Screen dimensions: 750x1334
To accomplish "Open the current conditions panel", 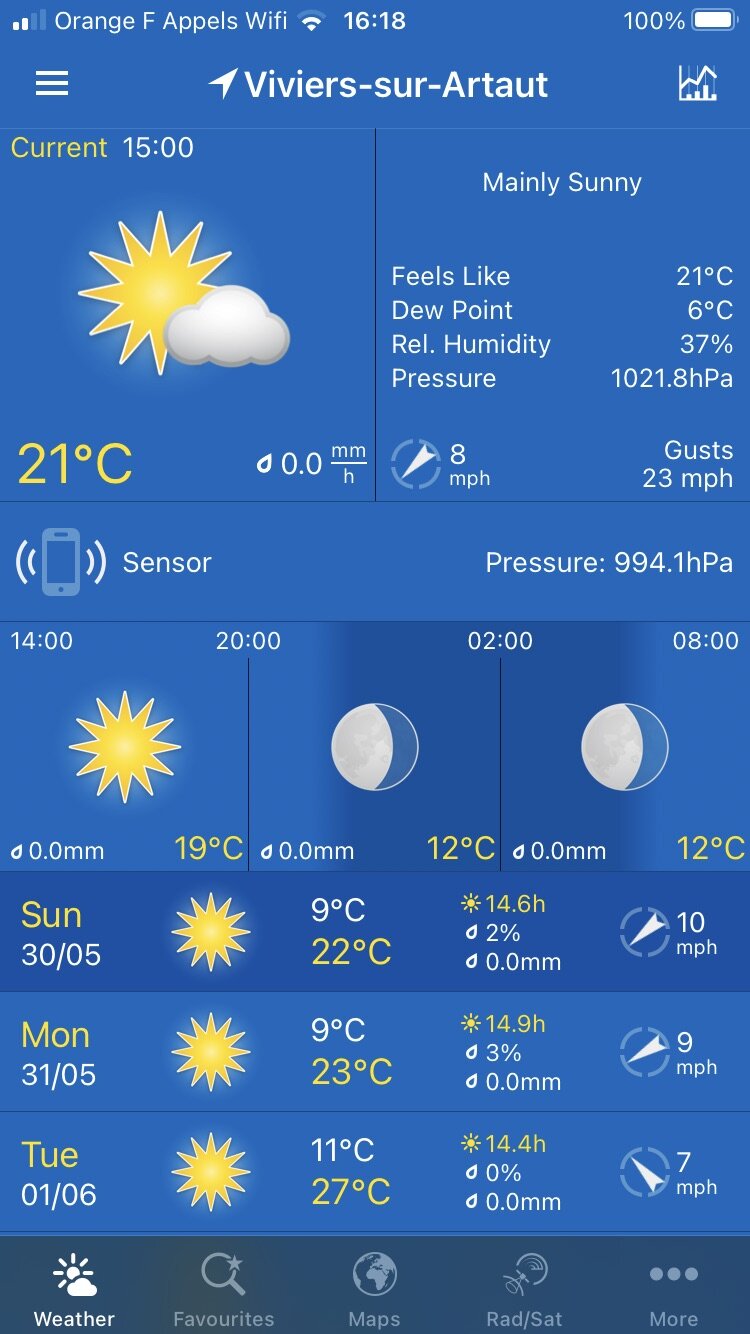I will tap(375, 315).
